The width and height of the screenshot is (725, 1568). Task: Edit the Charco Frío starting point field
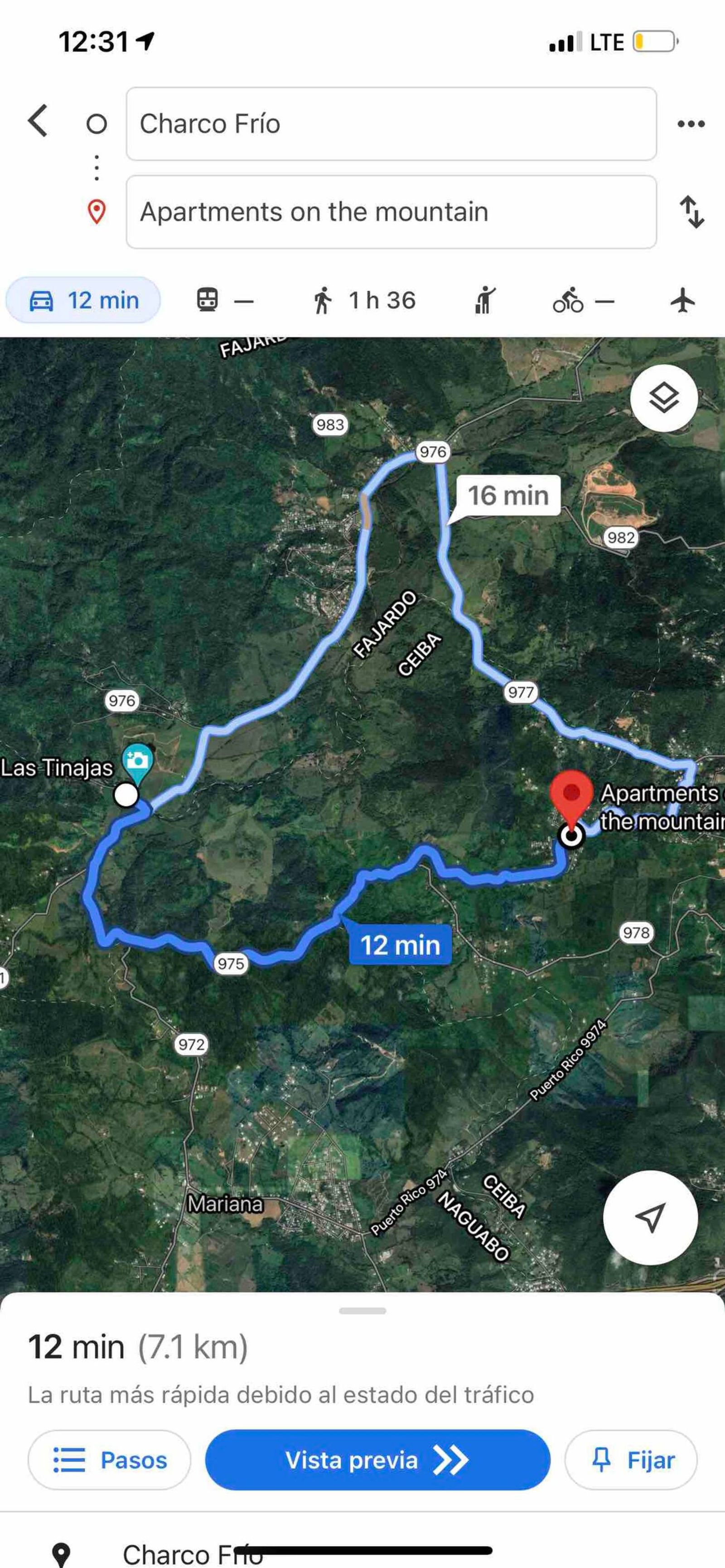click(x=391, y=124)
